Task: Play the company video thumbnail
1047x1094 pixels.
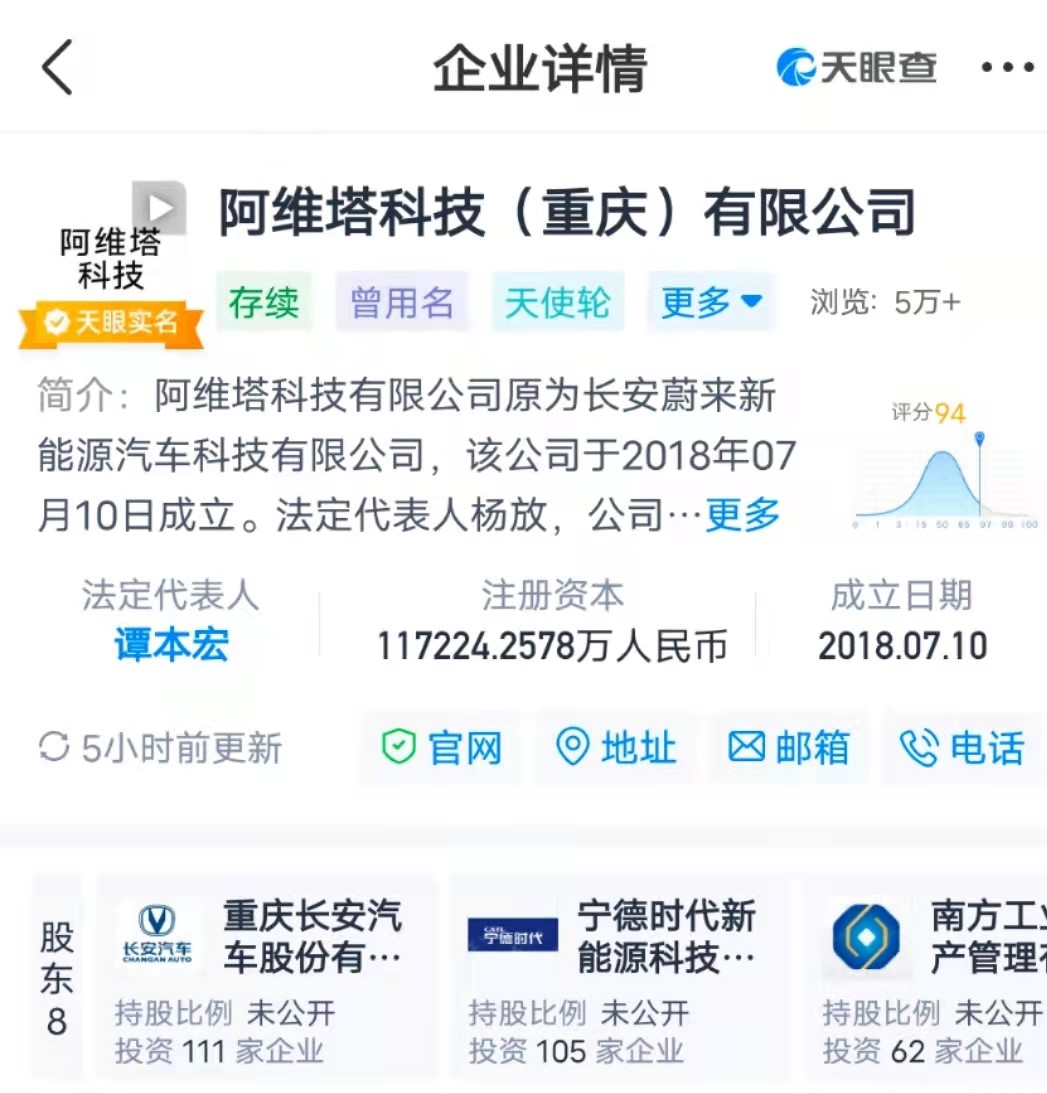Action: (x=160, y=208)
